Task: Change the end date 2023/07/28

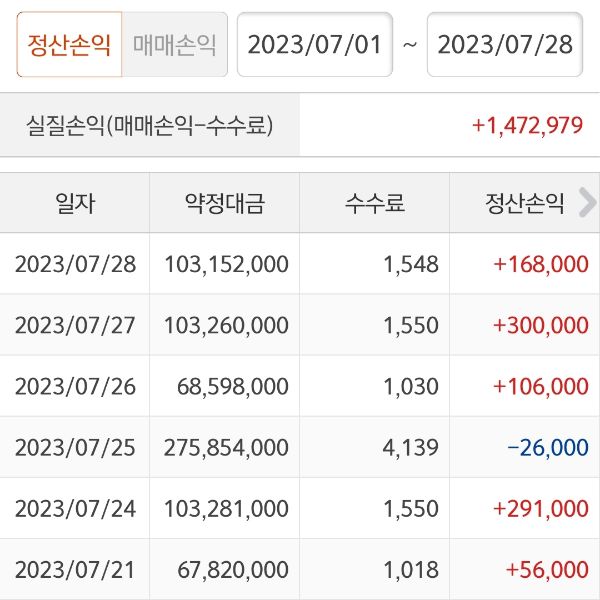Action: pos(505,45)
